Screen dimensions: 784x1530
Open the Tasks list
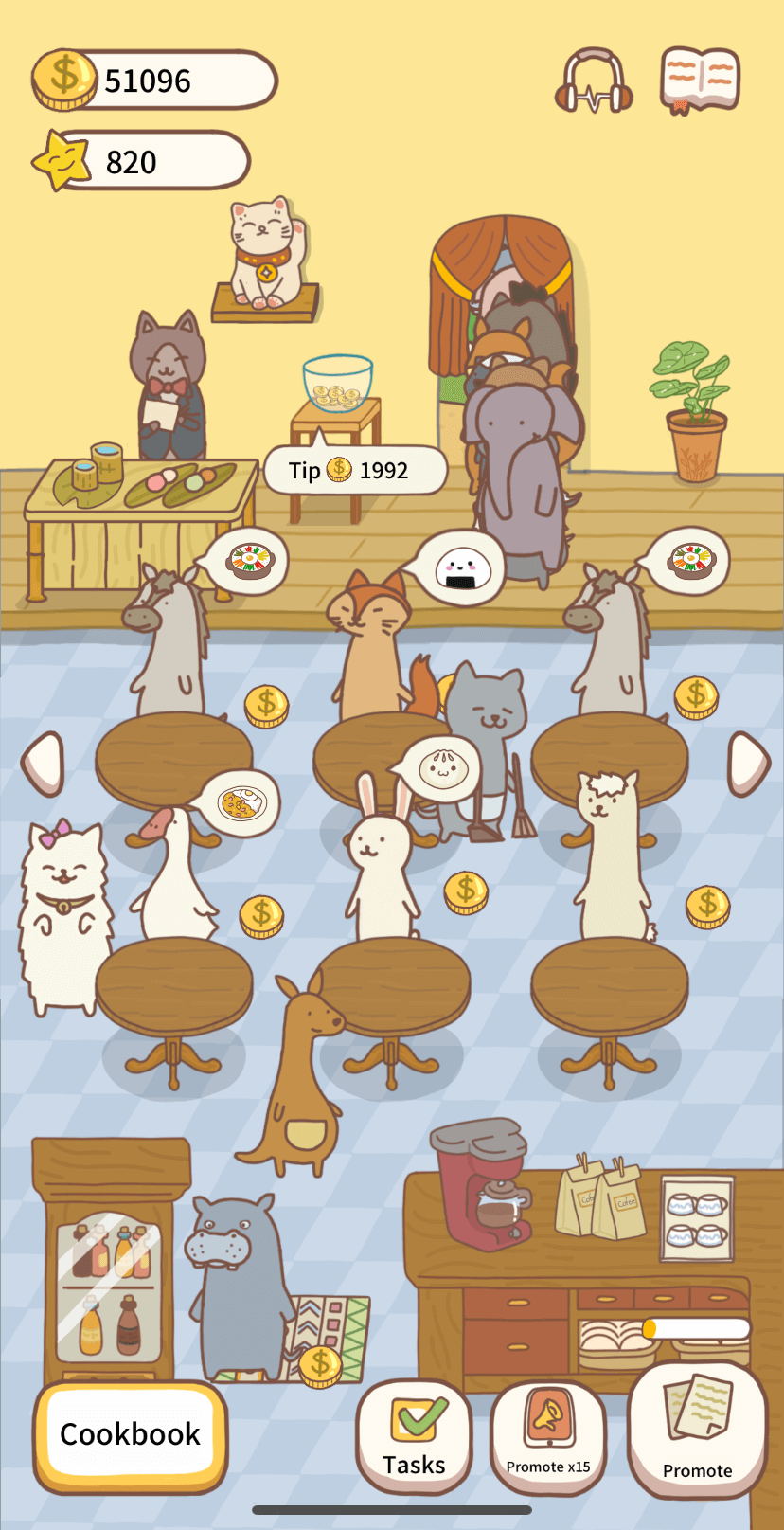414,1437
